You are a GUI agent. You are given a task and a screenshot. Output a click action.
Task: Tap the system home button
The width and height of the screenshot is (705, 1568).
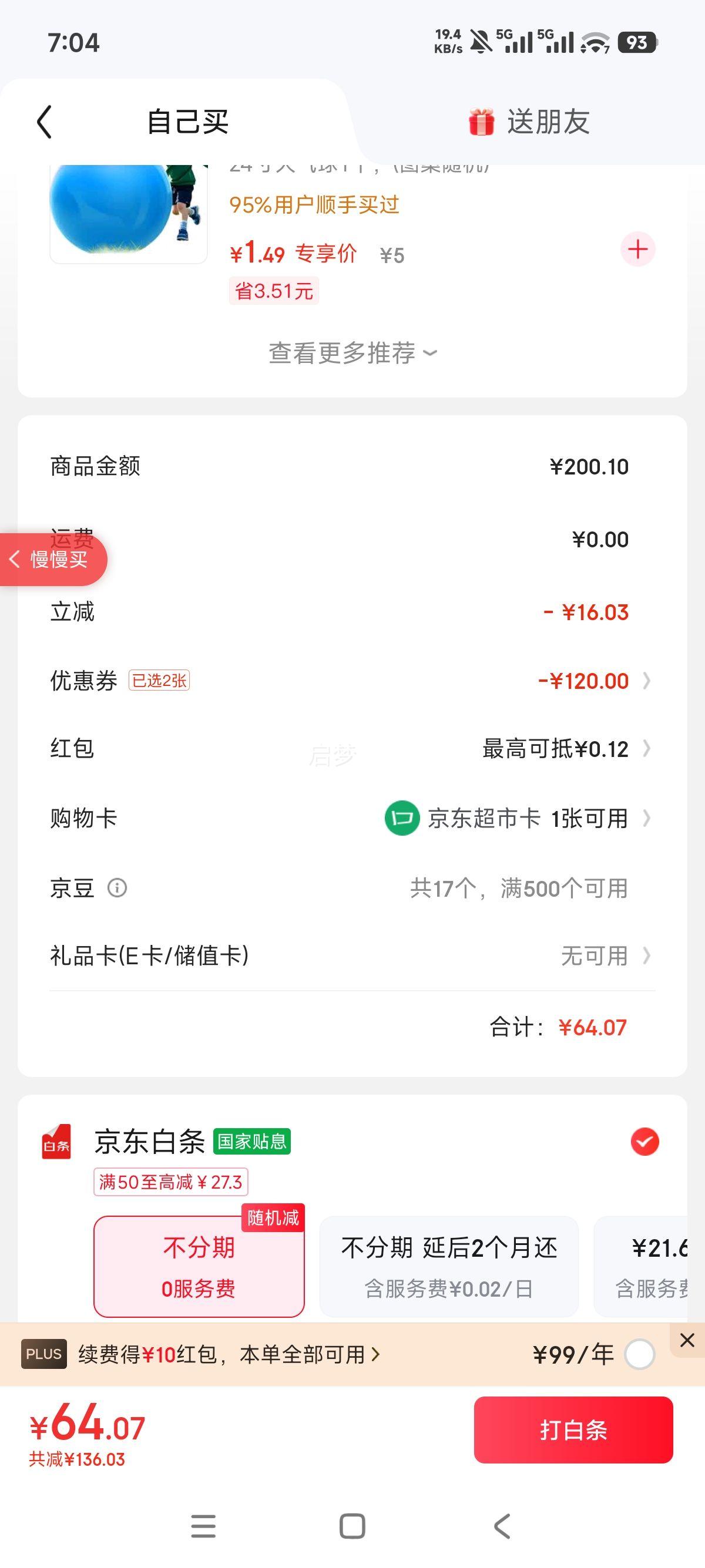click(352, 1526)
